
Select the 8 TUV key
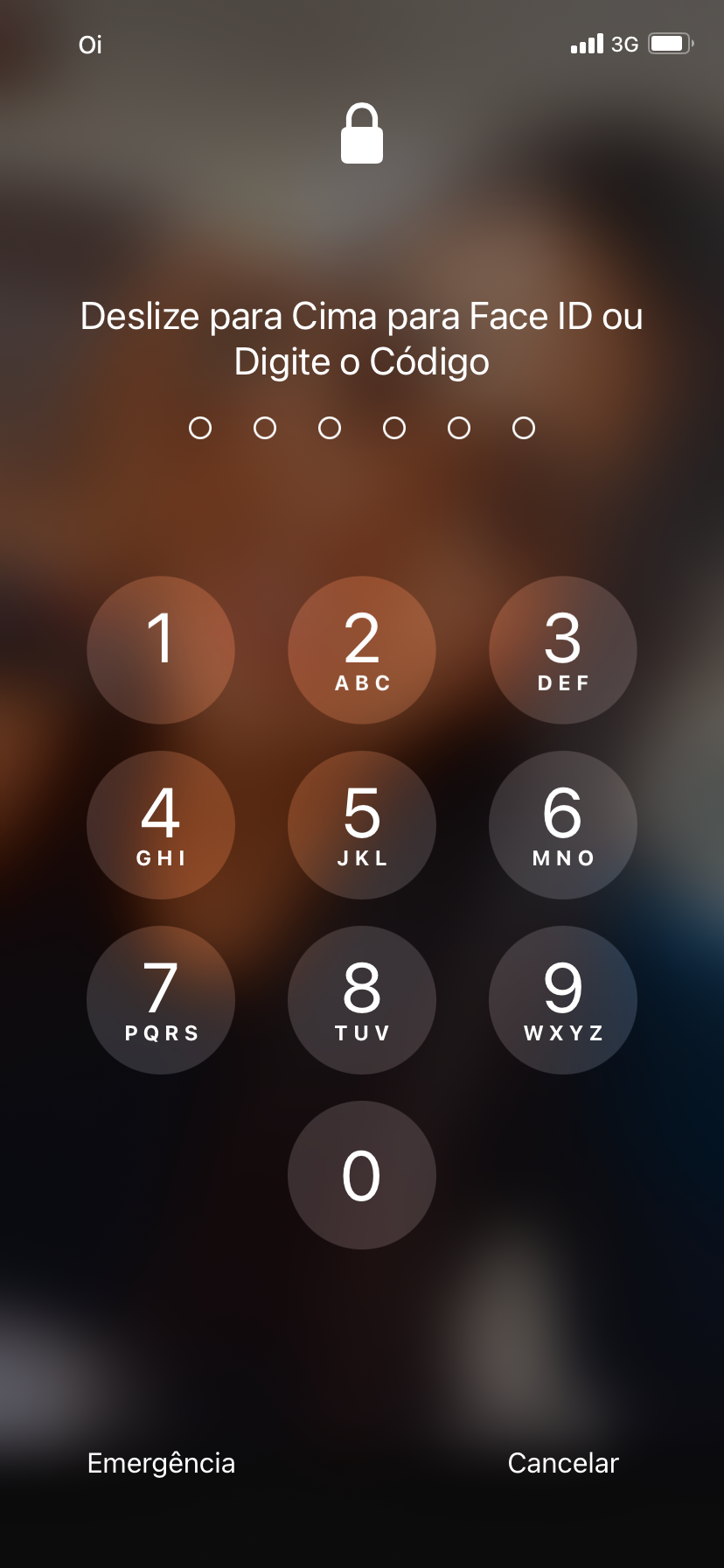pyautogui.click(x=362, y=1000)
